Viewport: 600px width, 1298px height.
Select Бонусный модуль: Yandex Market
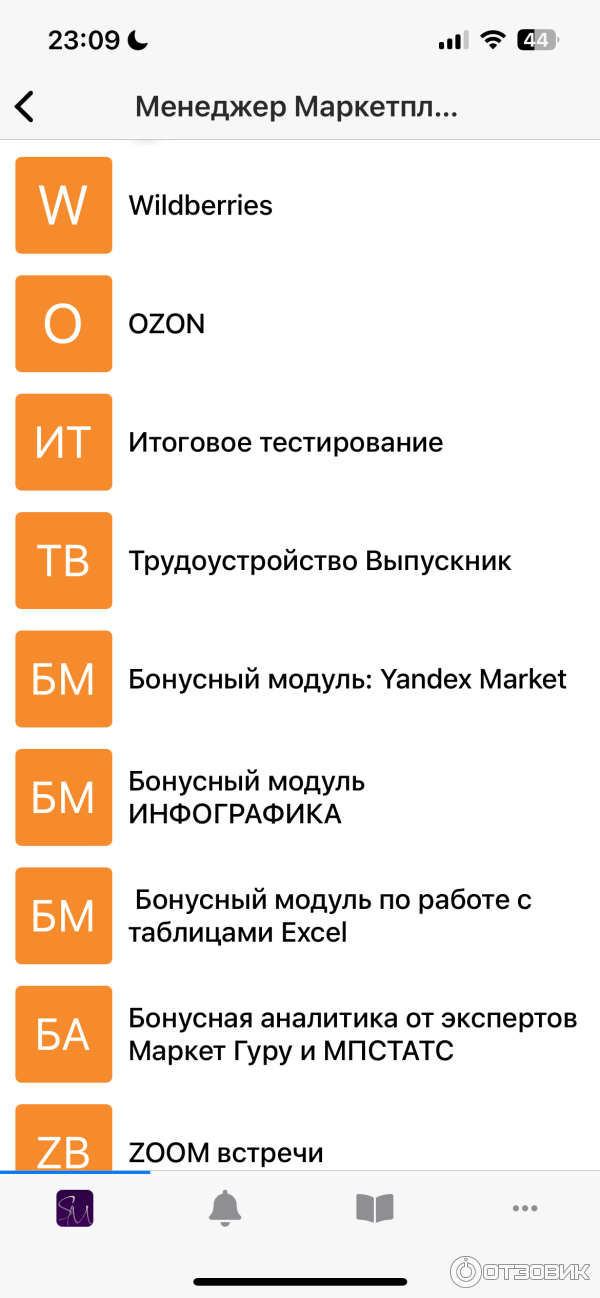tap(346, 679)
